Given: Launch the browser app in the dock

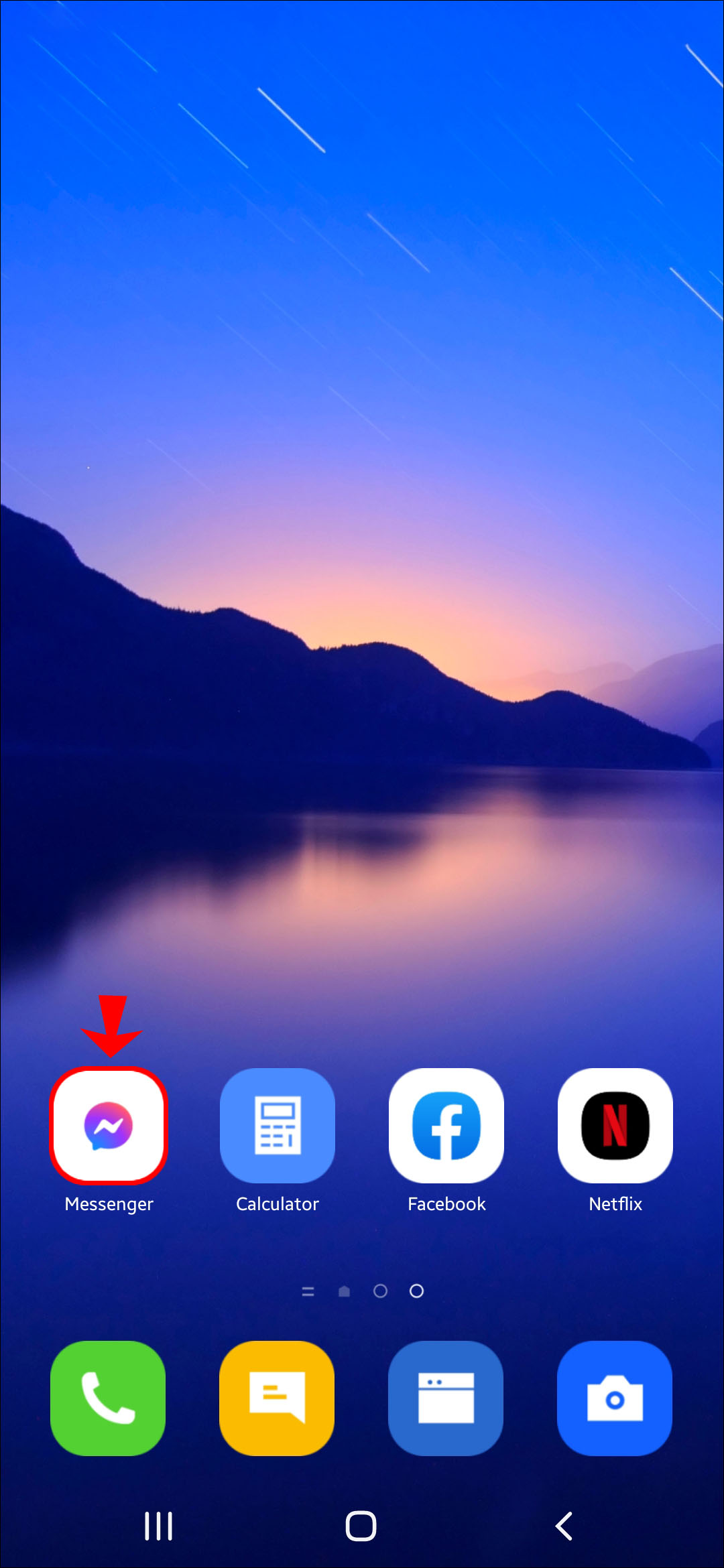Looking at the screenshot, I should (x=446, y=1398).
